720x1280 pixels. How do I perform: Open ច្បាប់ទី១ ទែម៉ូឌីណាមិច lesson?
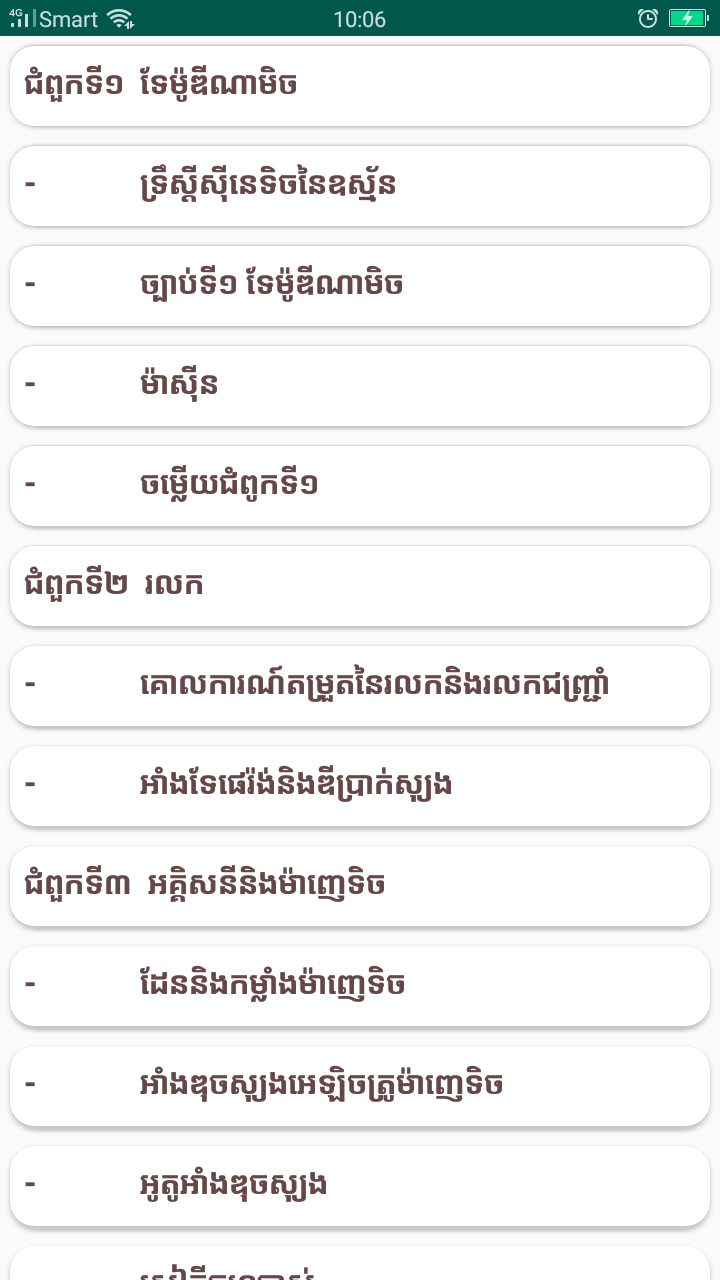click(360, 286)
